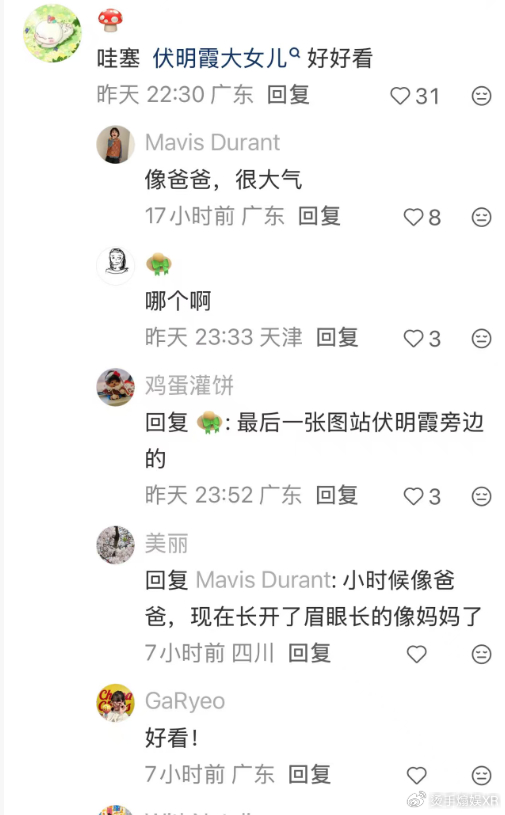The width and height of the screenshot is (505, 815).
Task: Reply to 鸡蛋灌饼's comment
Action: (x=337, y=495)
